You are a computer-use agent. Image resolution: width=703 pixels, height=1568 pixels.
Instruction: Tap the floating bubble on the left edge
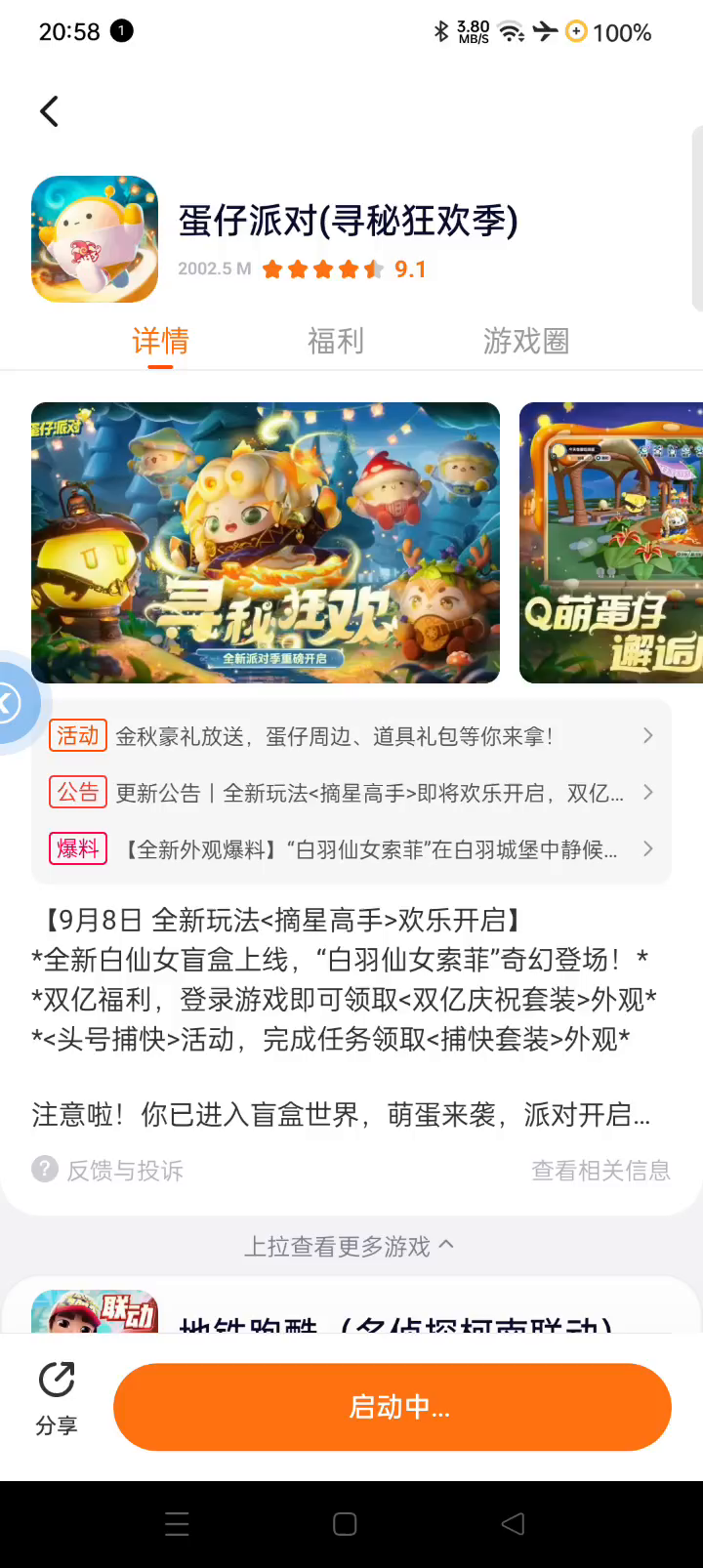(14, 703)
